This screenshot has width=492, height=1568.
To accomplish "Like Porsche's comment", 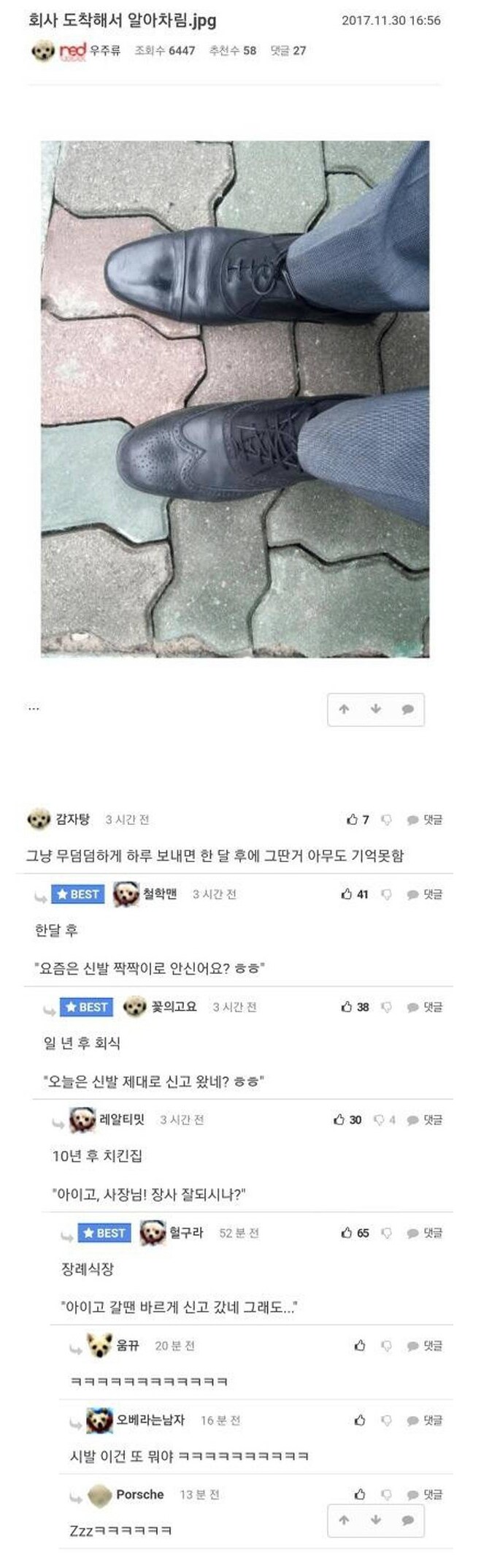I will 360,1494.
